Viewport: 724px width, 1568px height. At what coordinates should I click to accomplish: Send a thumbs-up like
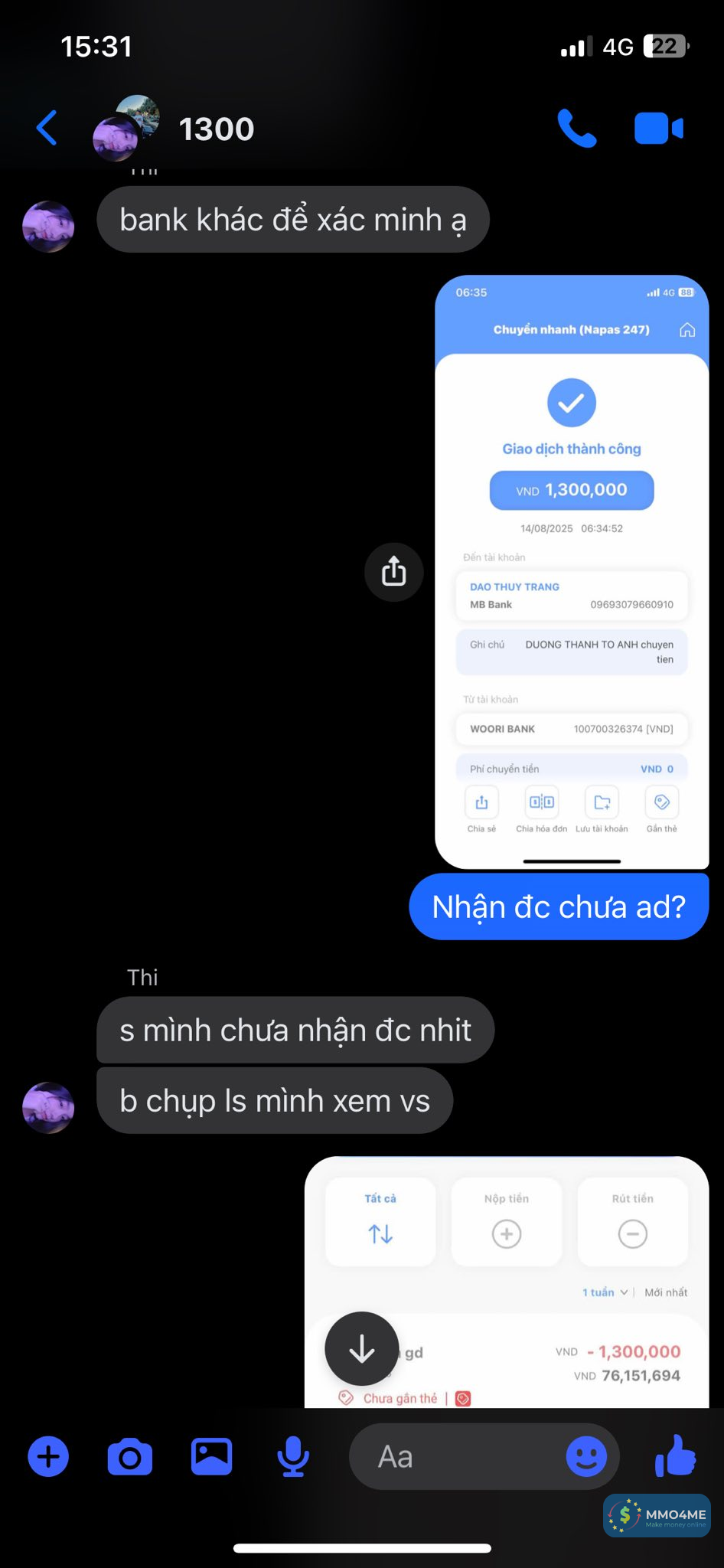click(x=676, y=1456)
